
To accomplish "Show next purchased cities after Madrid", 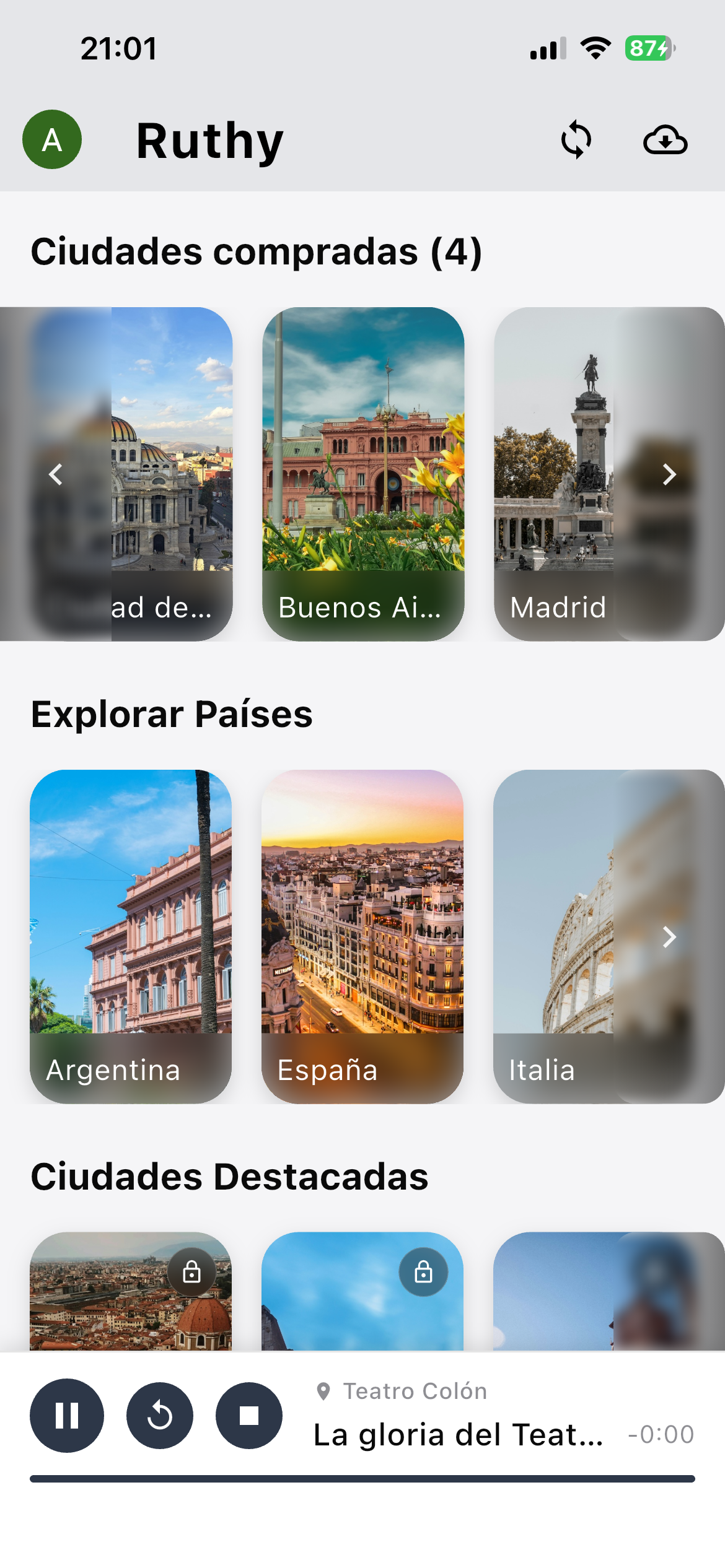I will pyautogui.click(x=669, y=474).
